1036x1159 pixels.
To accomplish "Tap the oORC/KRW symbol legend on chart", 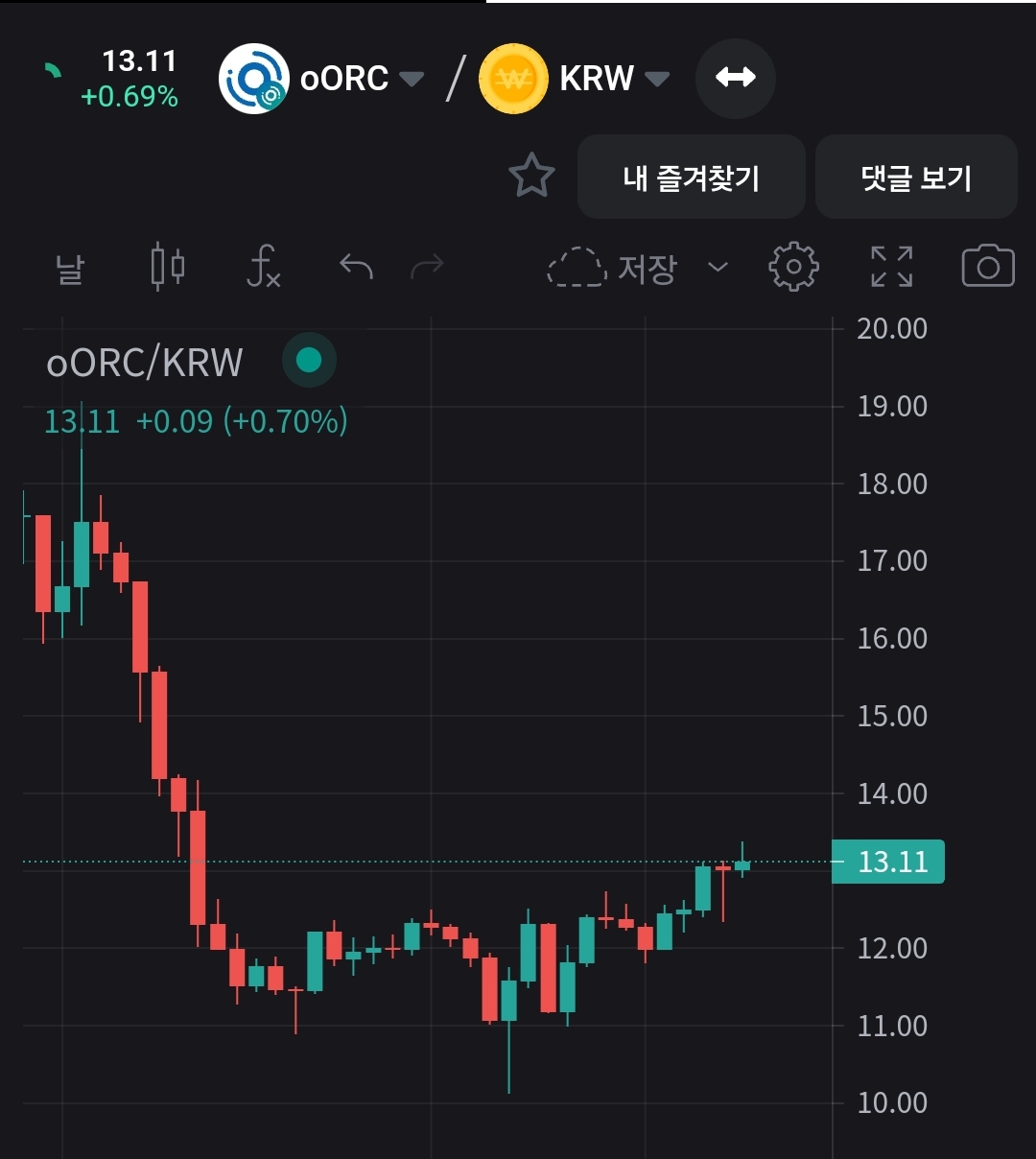I will click(145, 363).
